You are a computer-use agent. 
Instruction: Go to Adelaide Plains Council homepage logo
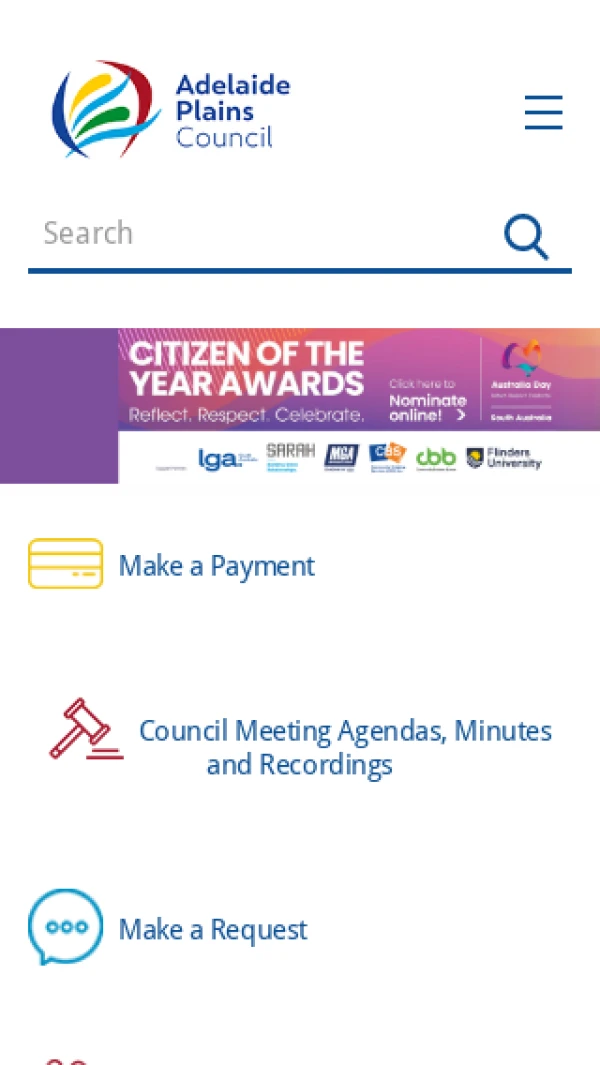pos(171,110)
